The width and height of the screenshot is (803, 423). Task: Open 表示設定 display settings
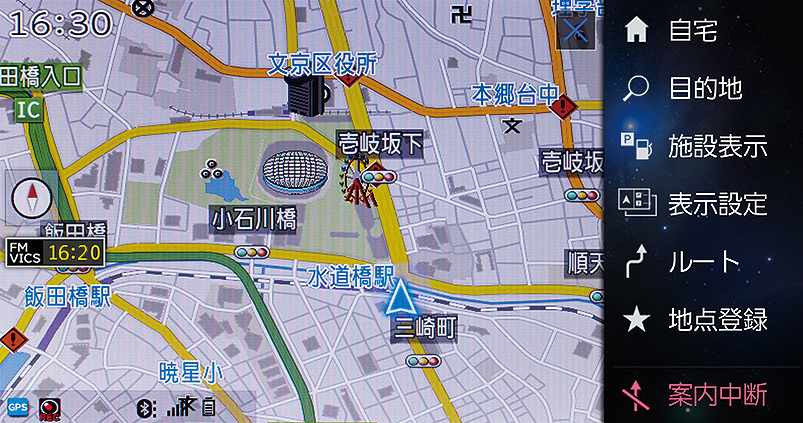click(702, 204)
